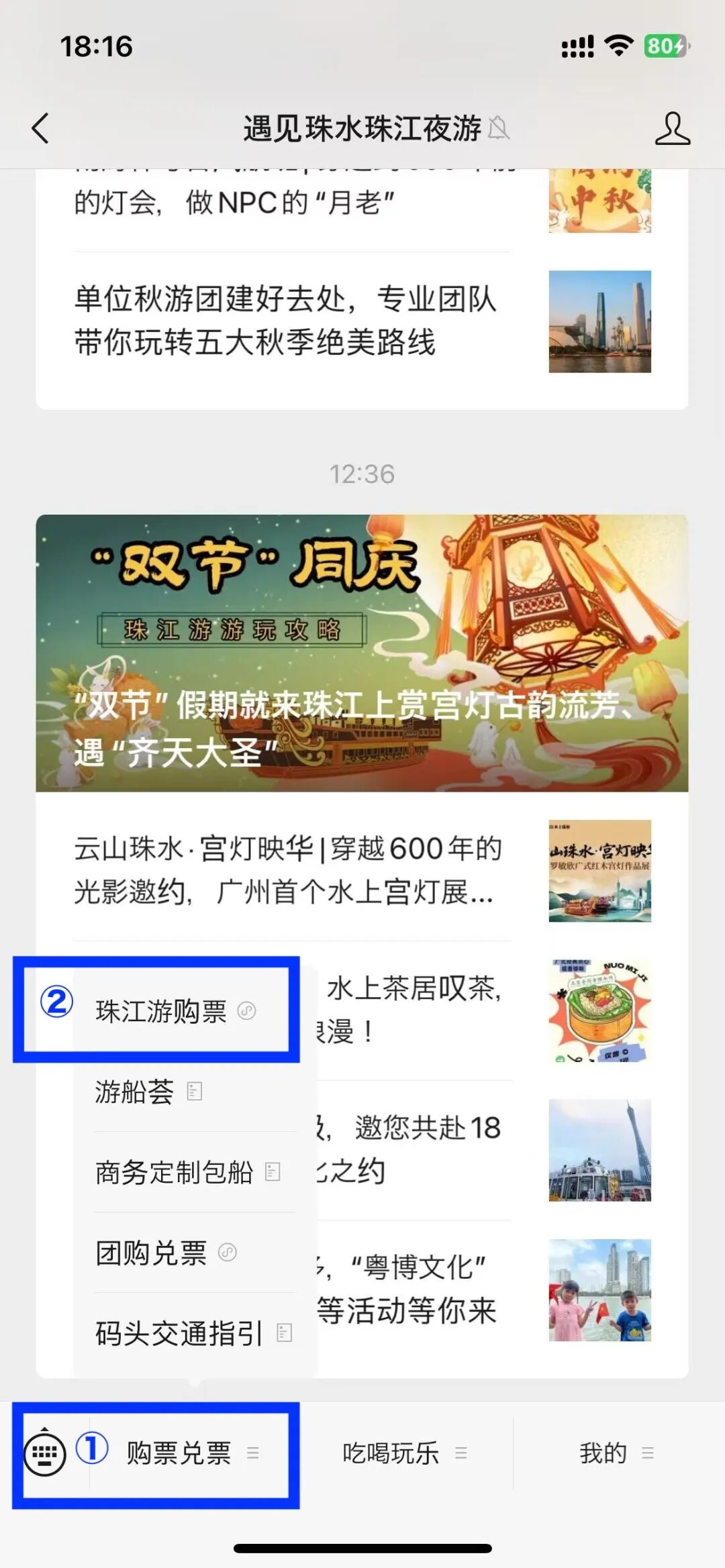Choose 游船荟 in the popup menu
Viewport: 725px width, 1568px height.
134,1092
